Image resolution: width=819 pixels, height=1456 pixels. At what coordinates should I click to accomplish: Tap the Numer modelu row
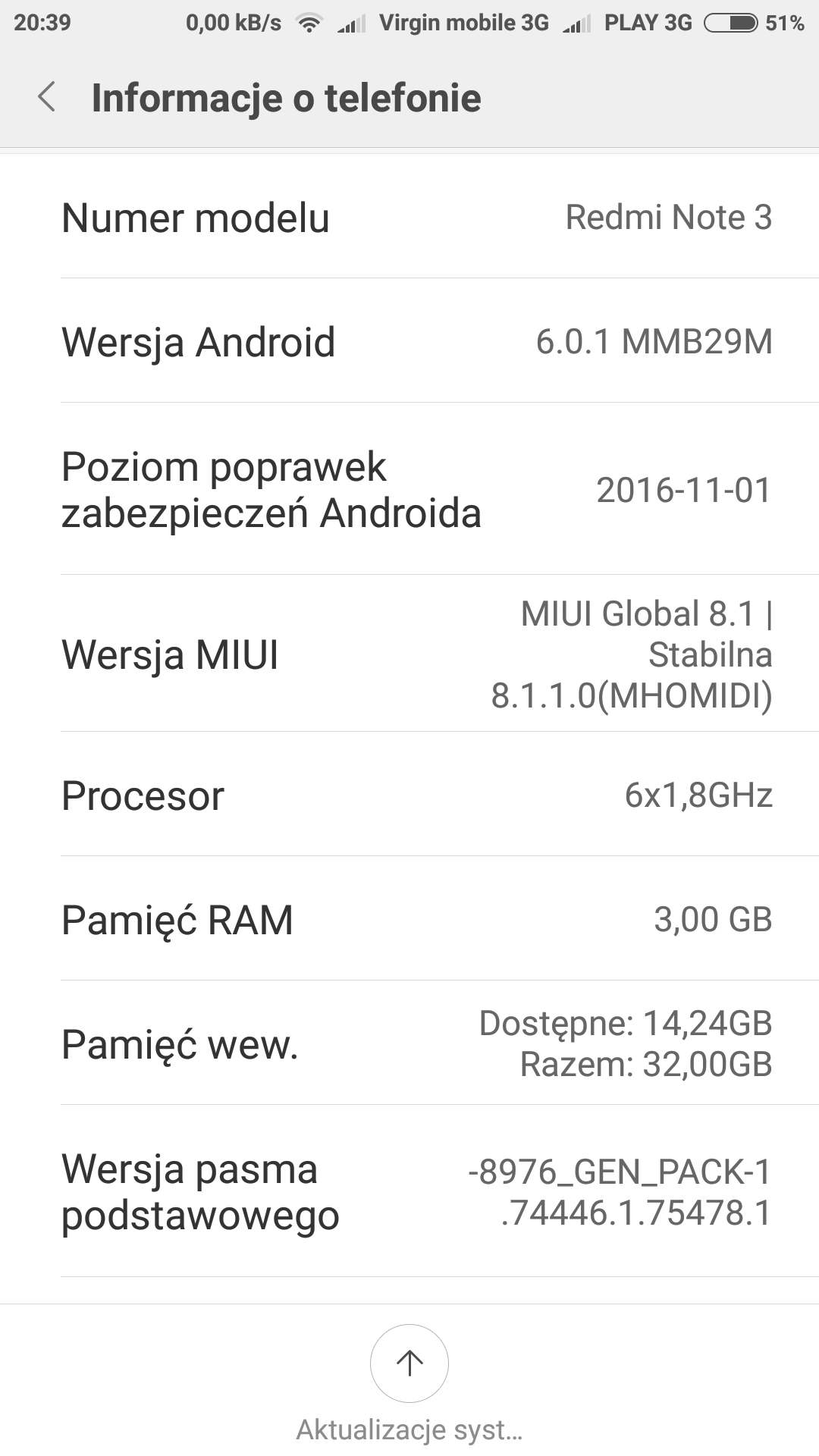tap(409, 218)
